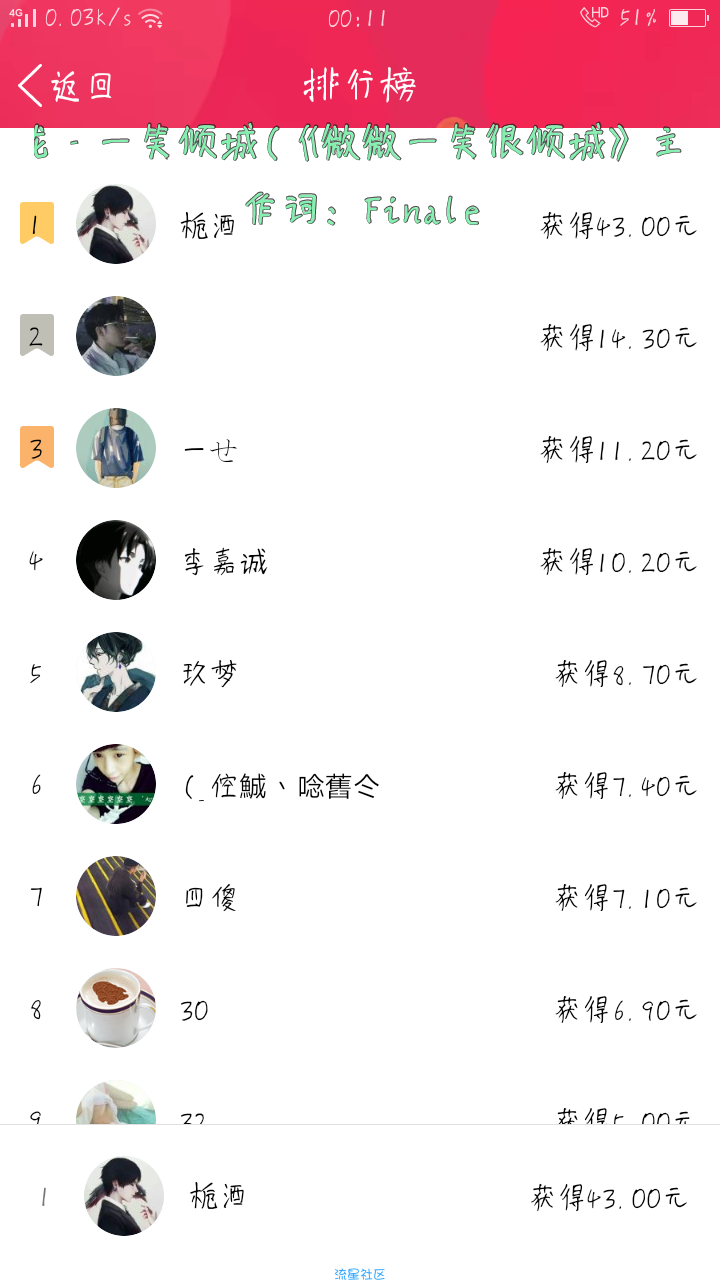The width and height of the screenshot is (720, 1280).
Task: View 玖梦's profile row
Action: (x=360, y=672)
